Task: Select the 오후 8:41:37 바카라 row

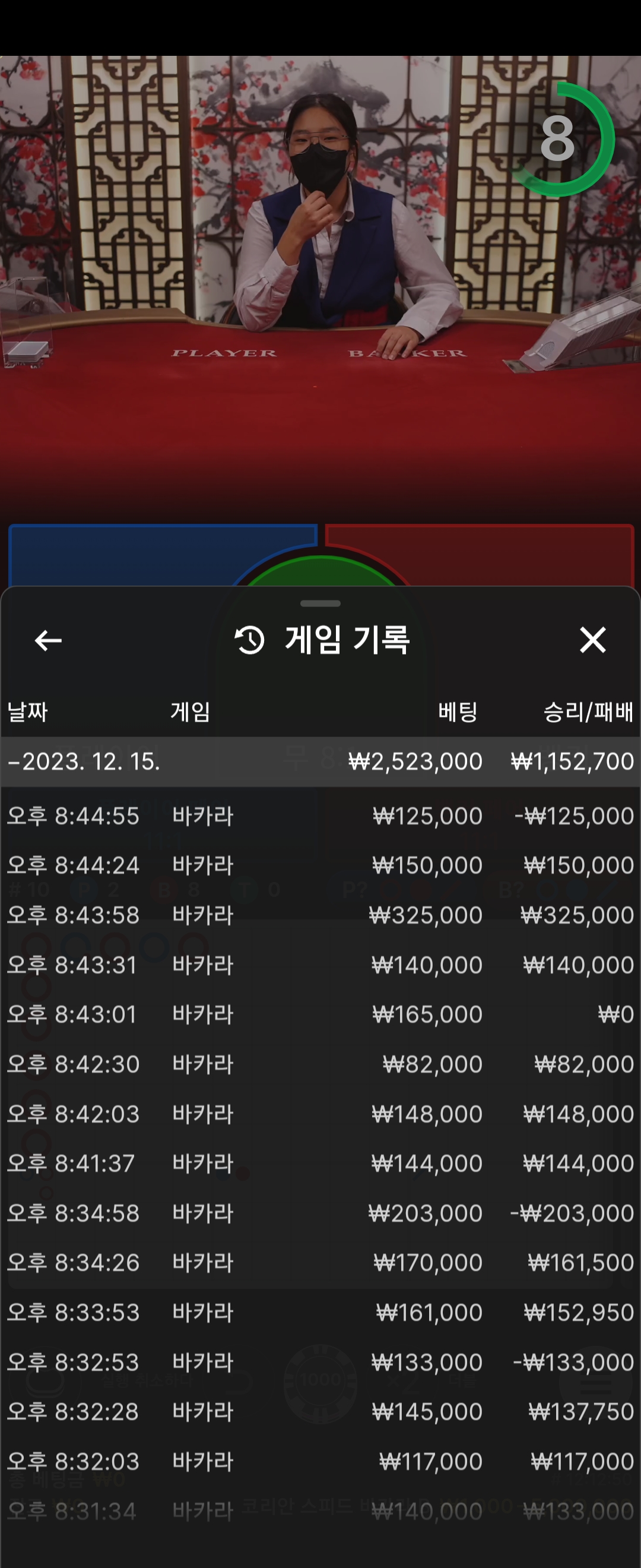Action: [320, 1164]
